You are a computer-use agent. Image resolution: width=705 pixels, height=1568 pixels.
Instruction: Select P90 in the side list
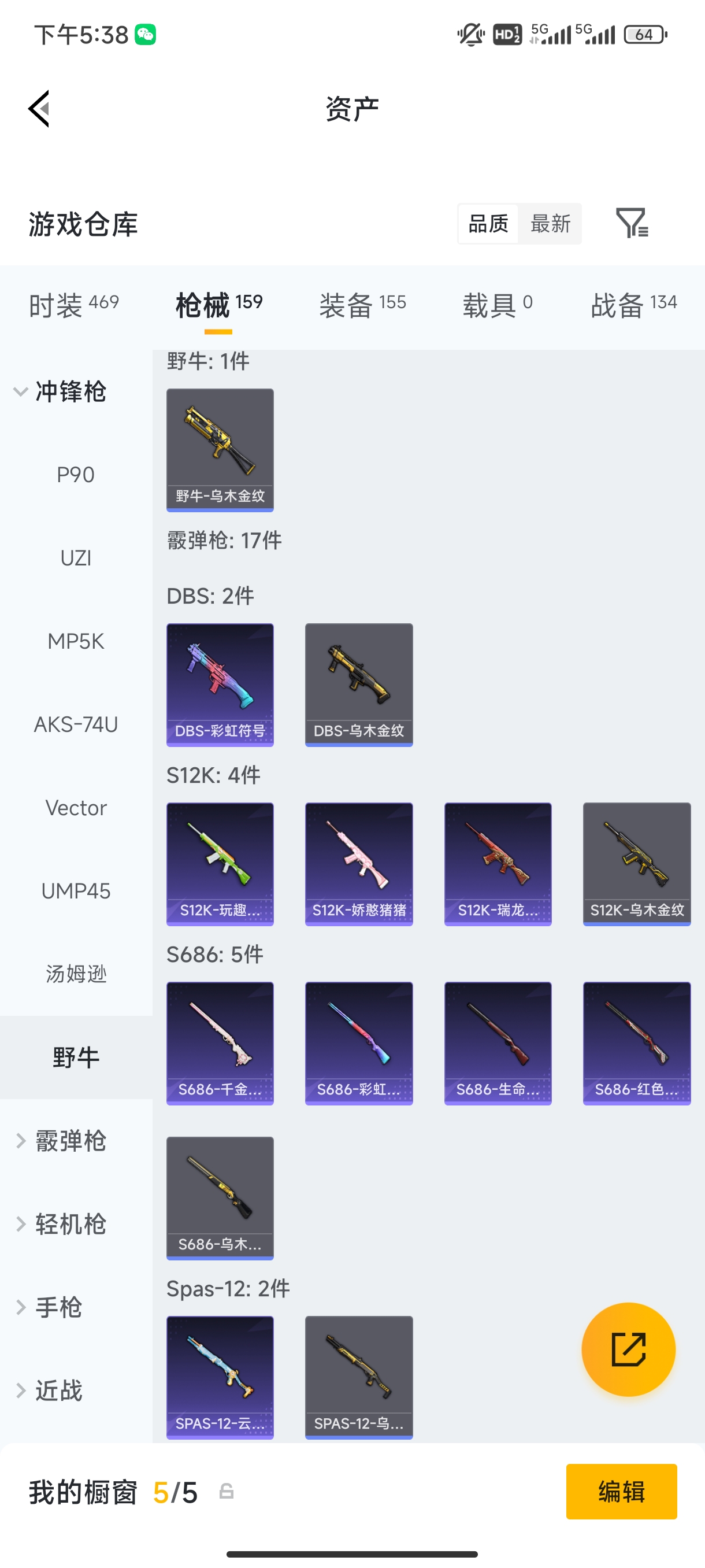pos(76,475)
